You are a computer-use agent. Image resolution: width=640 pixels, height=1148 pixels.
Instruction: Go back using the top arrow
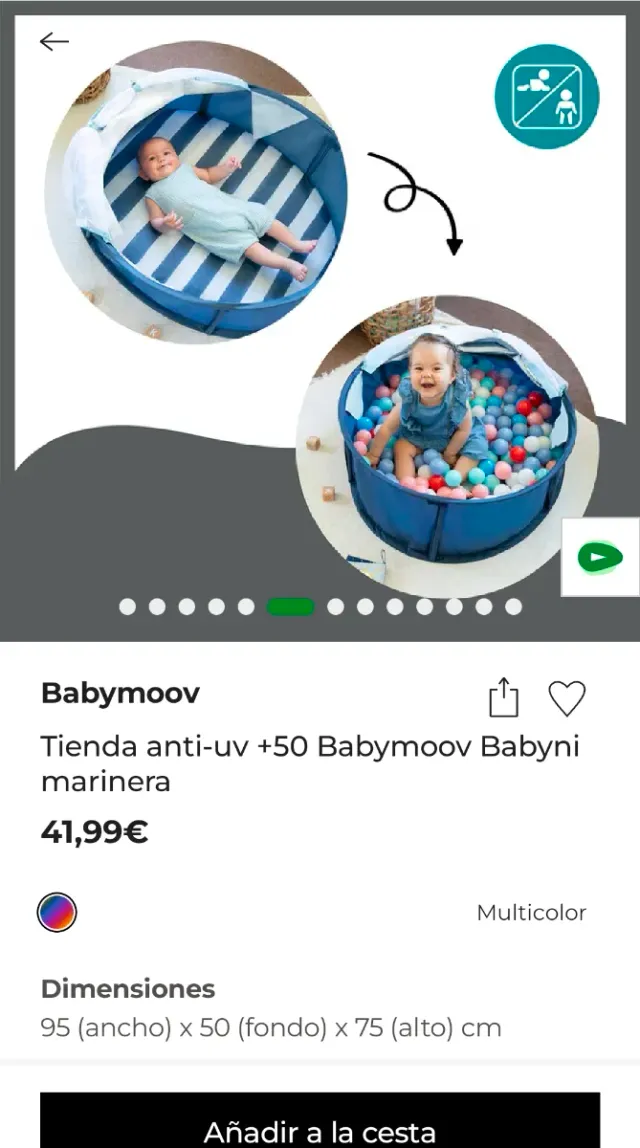pos(54,41)
